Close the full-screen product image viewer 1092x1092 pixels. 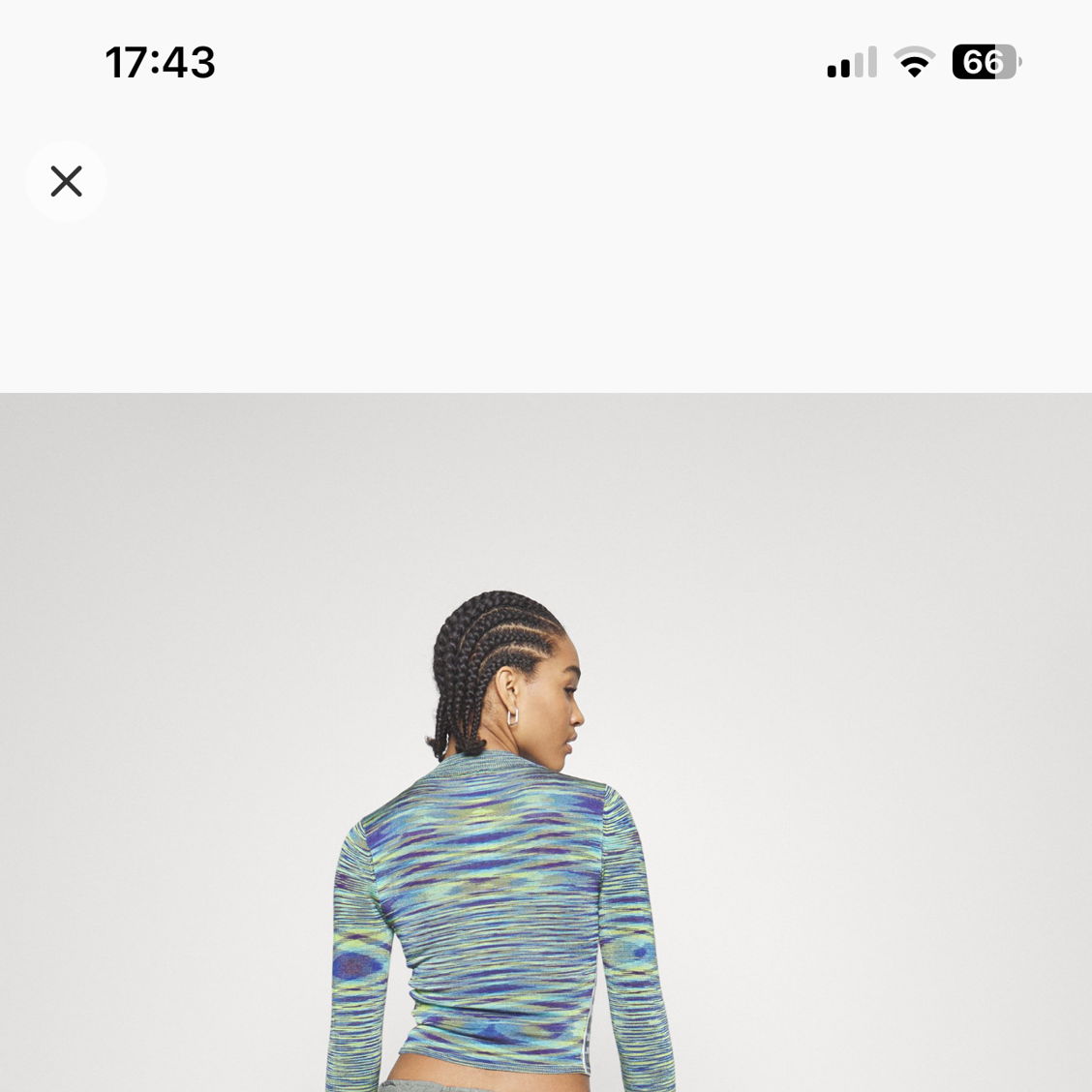pyautogui.click(x=66, y=181)
